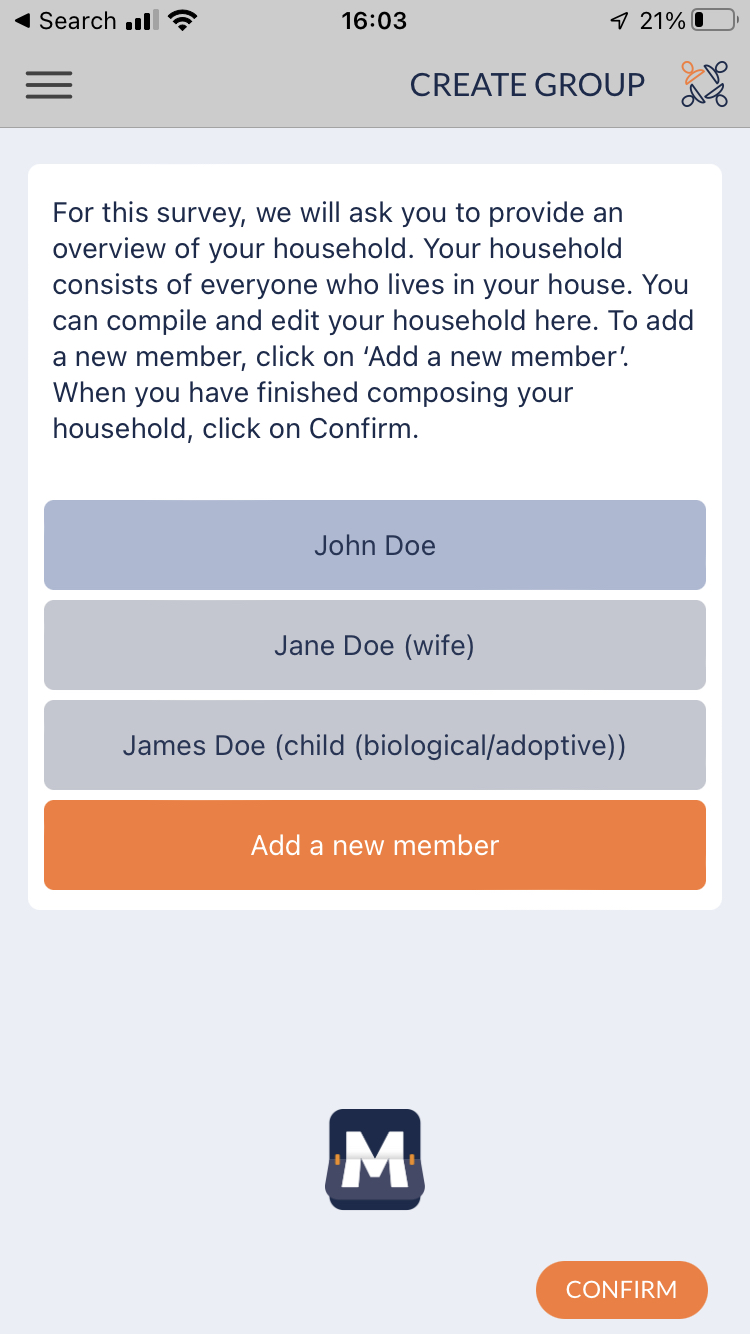Open the hamburger drawer menu
Image resolution: width=750 pixels, height=1334 pixels.
[x=49, y=85]
